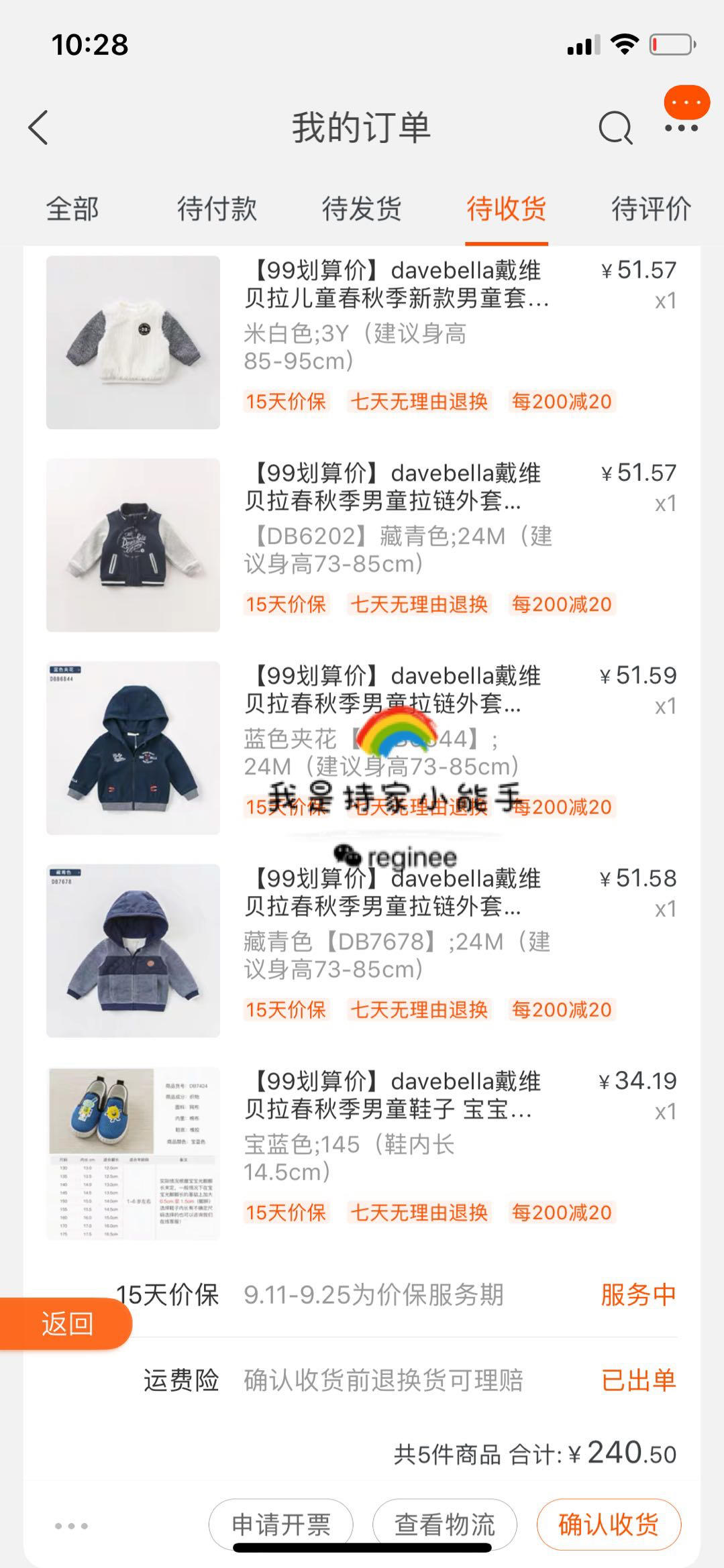This screenshot has height=1568, width=724.
Task: Switch to the 待付款 tab
Action: pyautogui.click(x=217, y=209)
